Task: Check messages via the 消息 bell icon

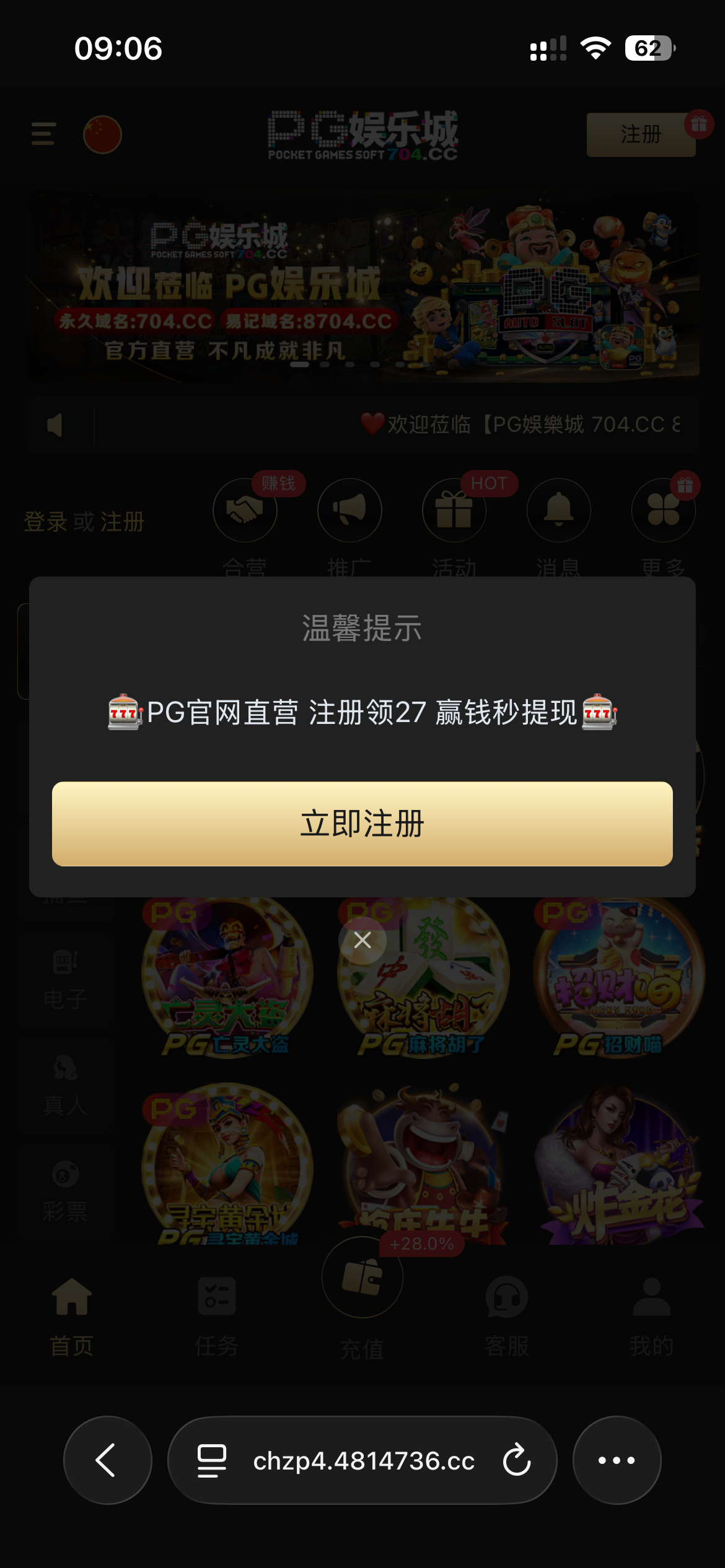Action: click(558, 510)
